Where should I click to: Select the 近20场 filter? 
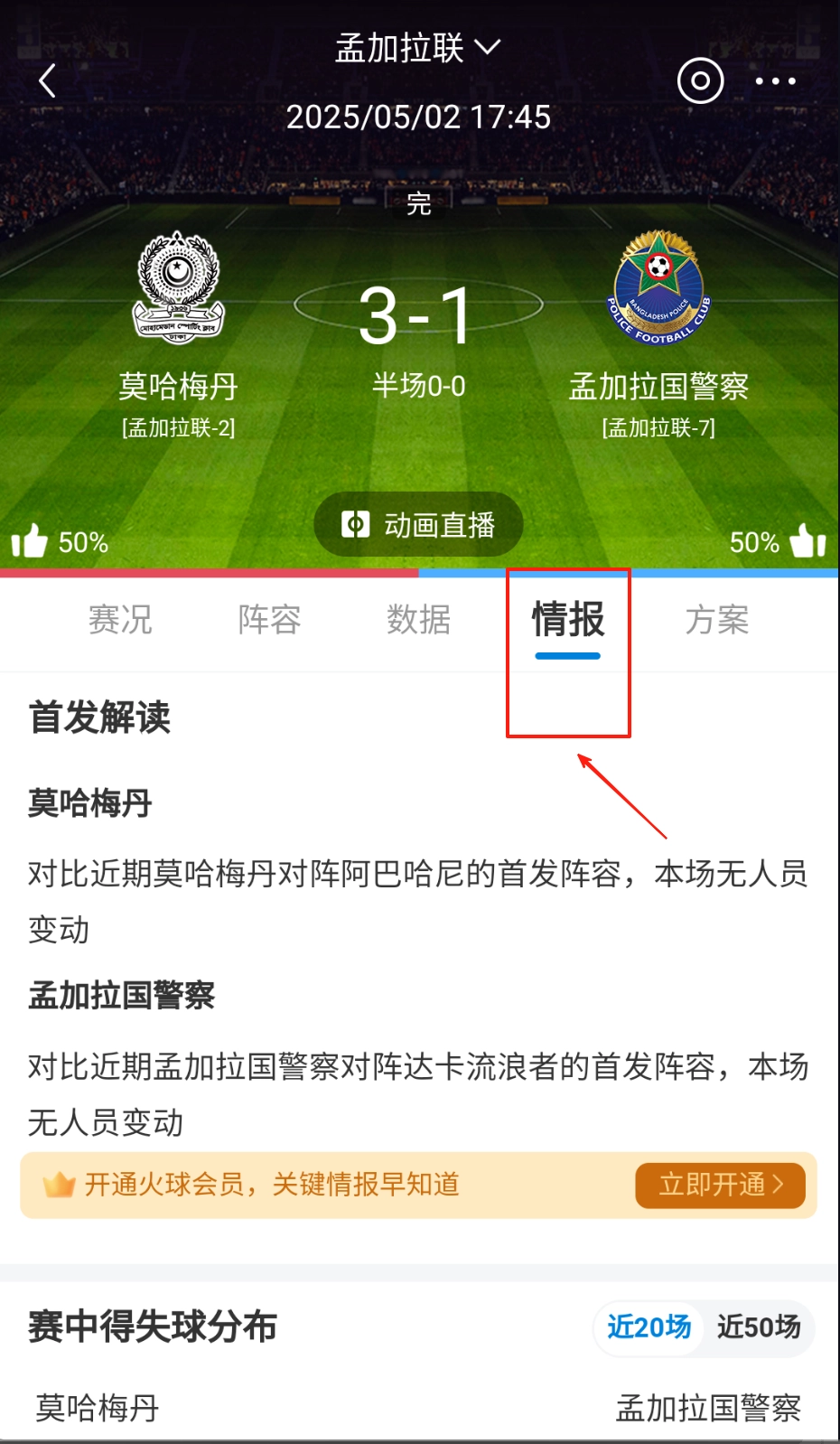pos(649,1327)
